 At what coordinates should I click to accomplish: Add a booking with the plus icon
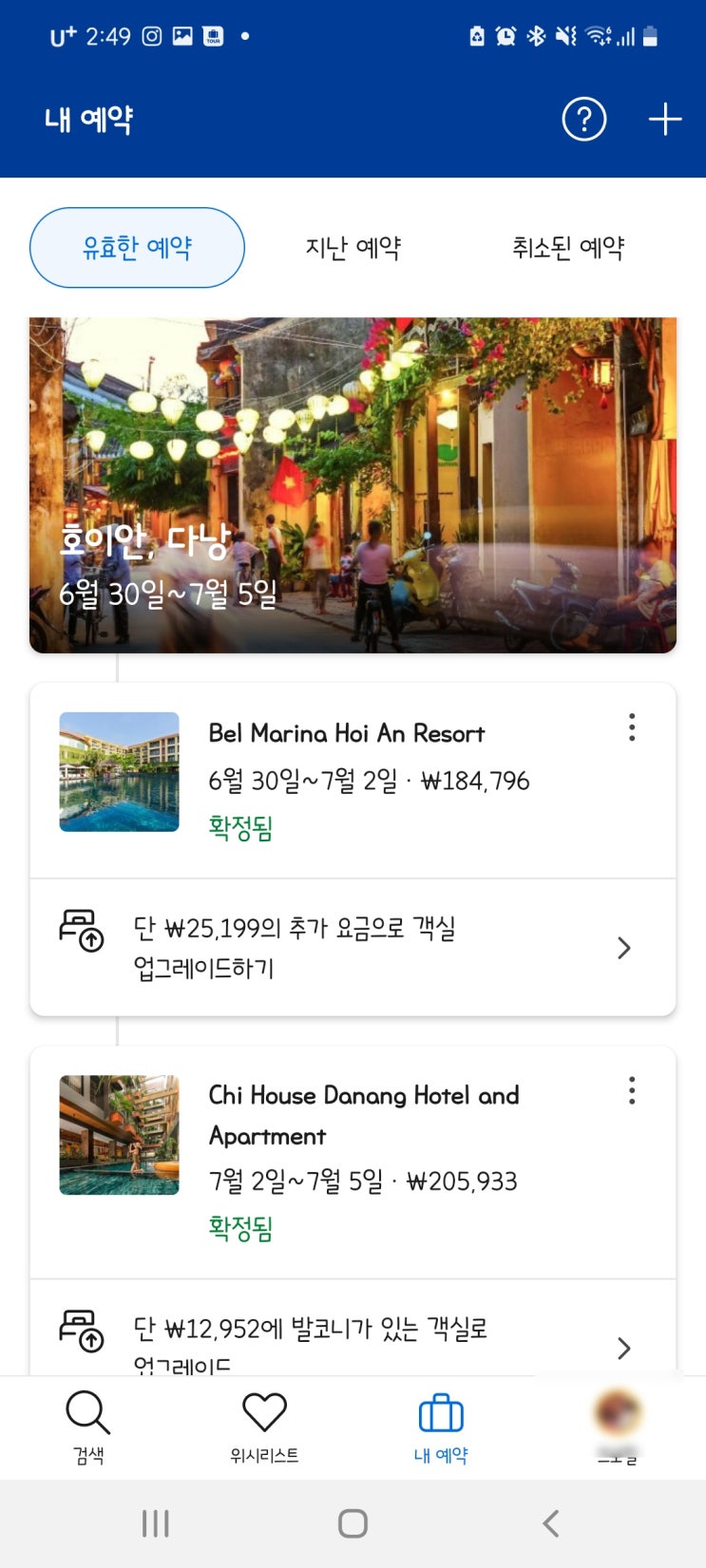(x=665, y=120)
